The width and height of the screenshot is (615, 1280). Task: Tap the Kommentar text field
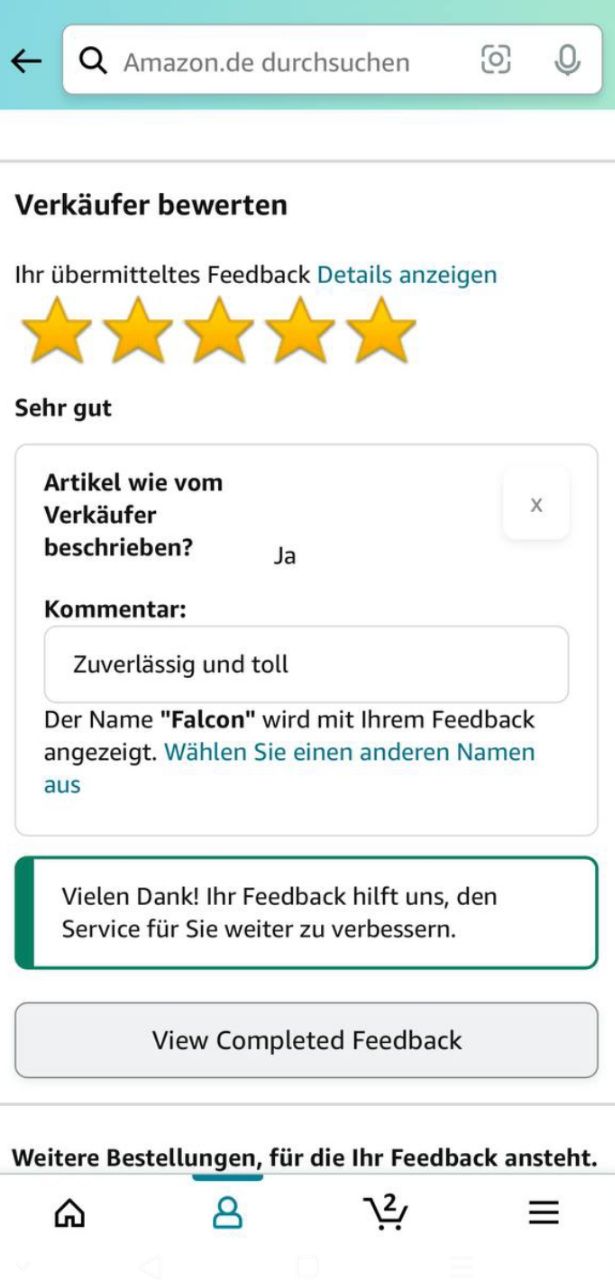tap(306, 664)
